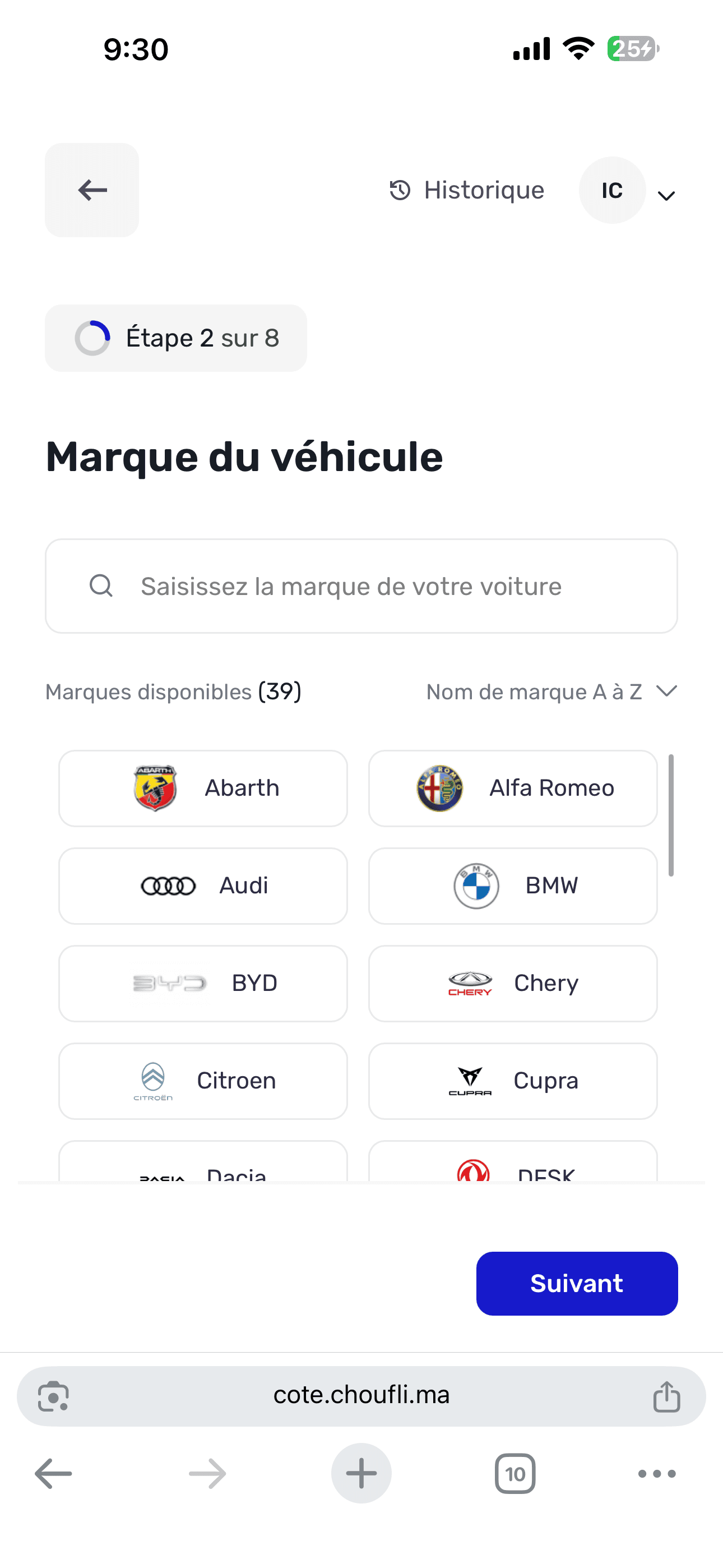Tap Suivant to continue
Viewport: 723px width, 1568px height.
[x=577, y=1284]
